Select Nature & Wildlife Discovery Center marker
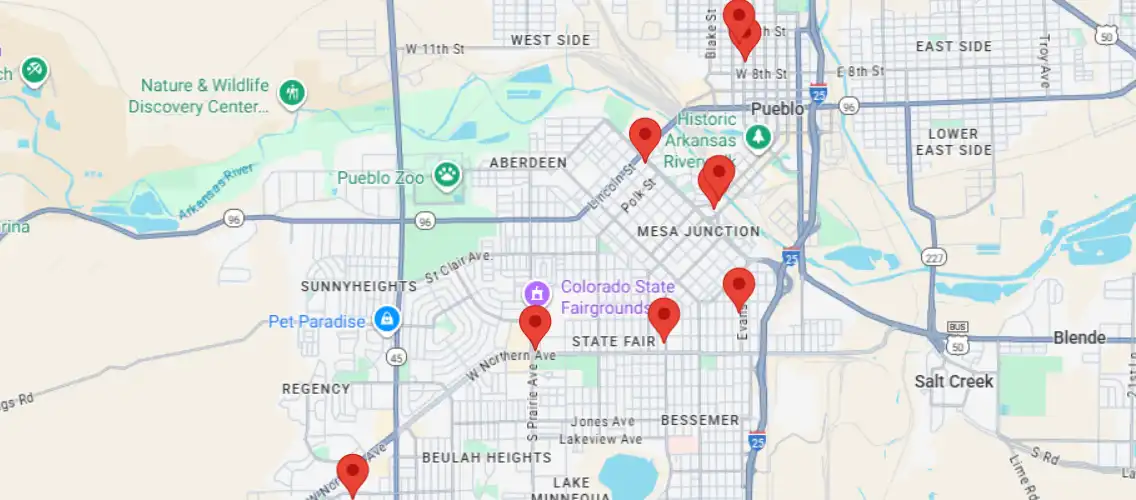1136x500 pixels. coord(292,93)
